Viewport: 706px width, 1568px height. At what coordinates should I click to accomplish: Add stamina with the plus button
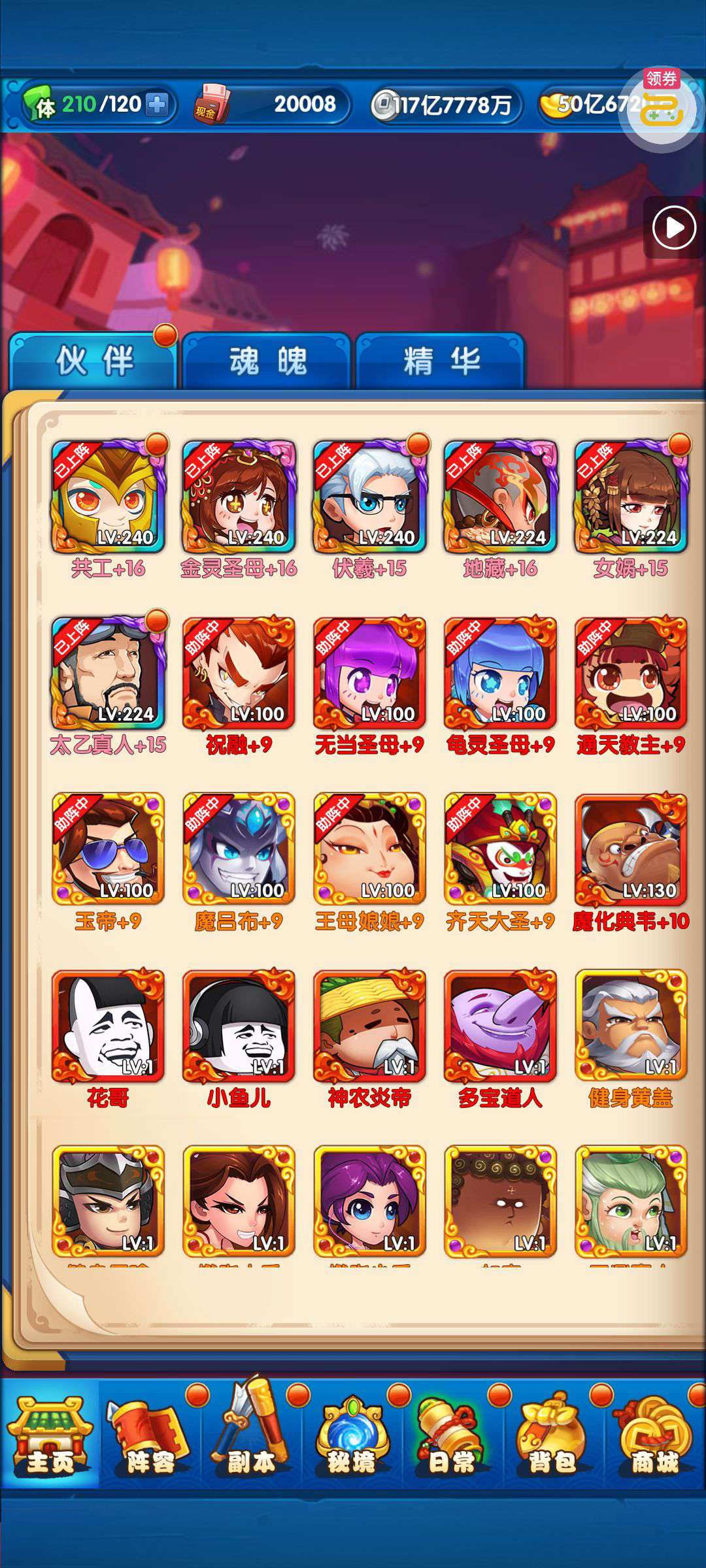tap(157, 105)
